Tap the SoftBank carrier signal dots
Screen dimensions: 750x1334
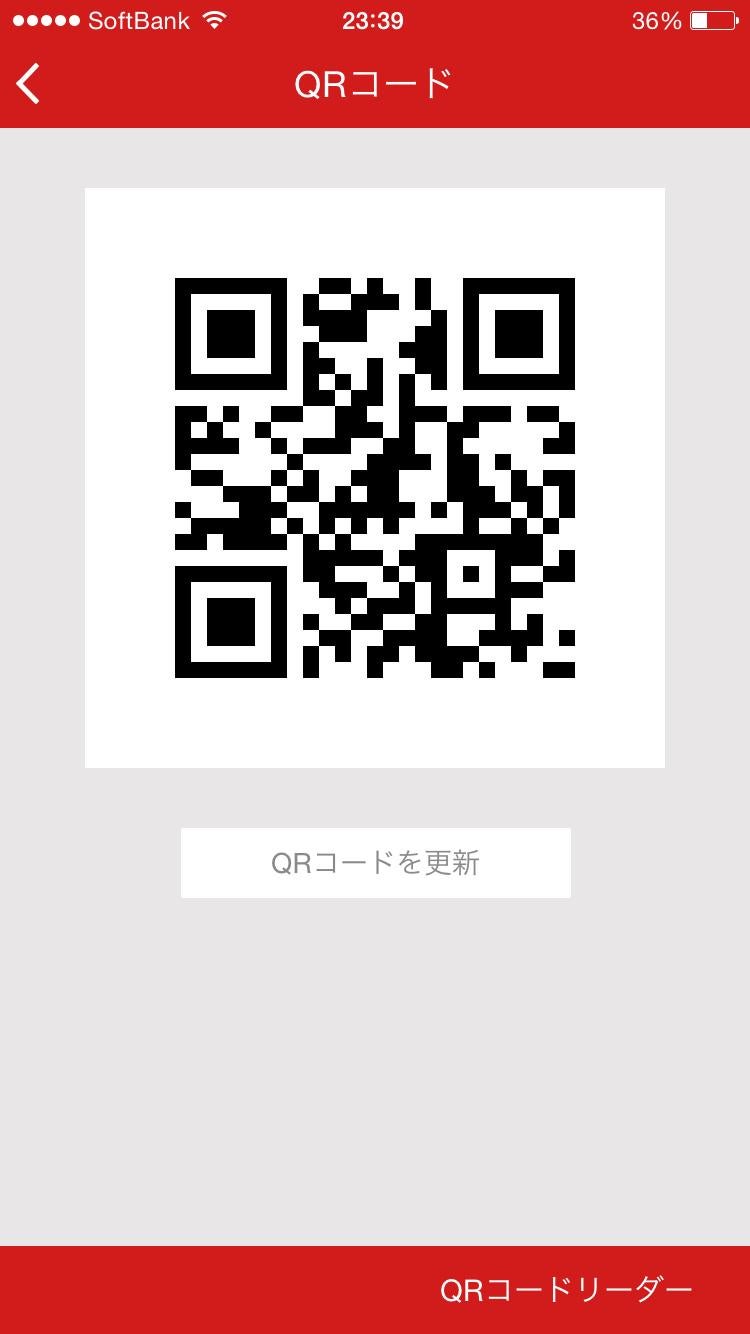tap(46, 18)
